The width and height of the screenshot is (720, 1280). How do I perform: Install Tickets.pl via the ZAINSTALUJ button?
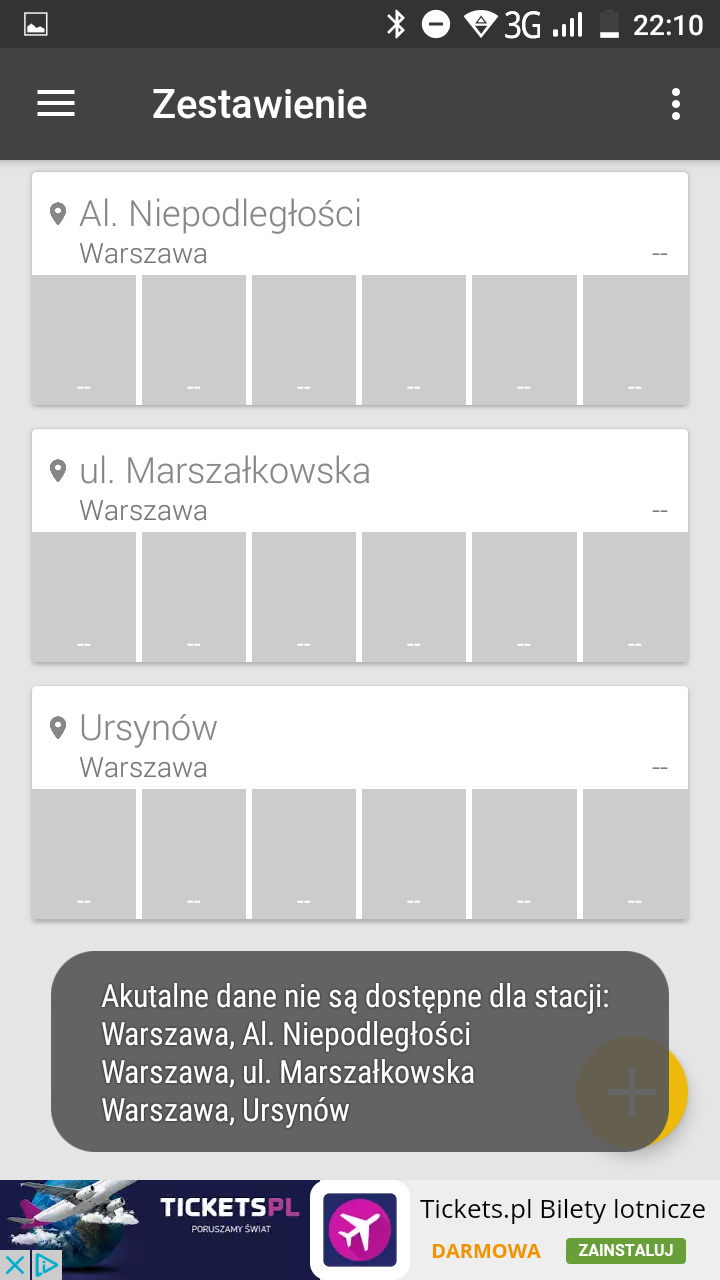coord(625,1250)
